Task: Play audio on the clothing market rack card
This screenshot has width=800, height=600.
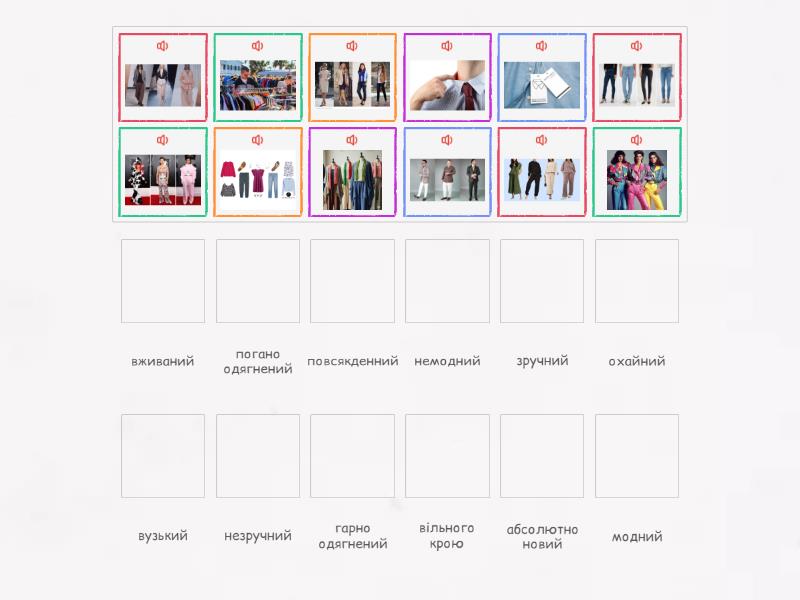Action: [258, 46]
